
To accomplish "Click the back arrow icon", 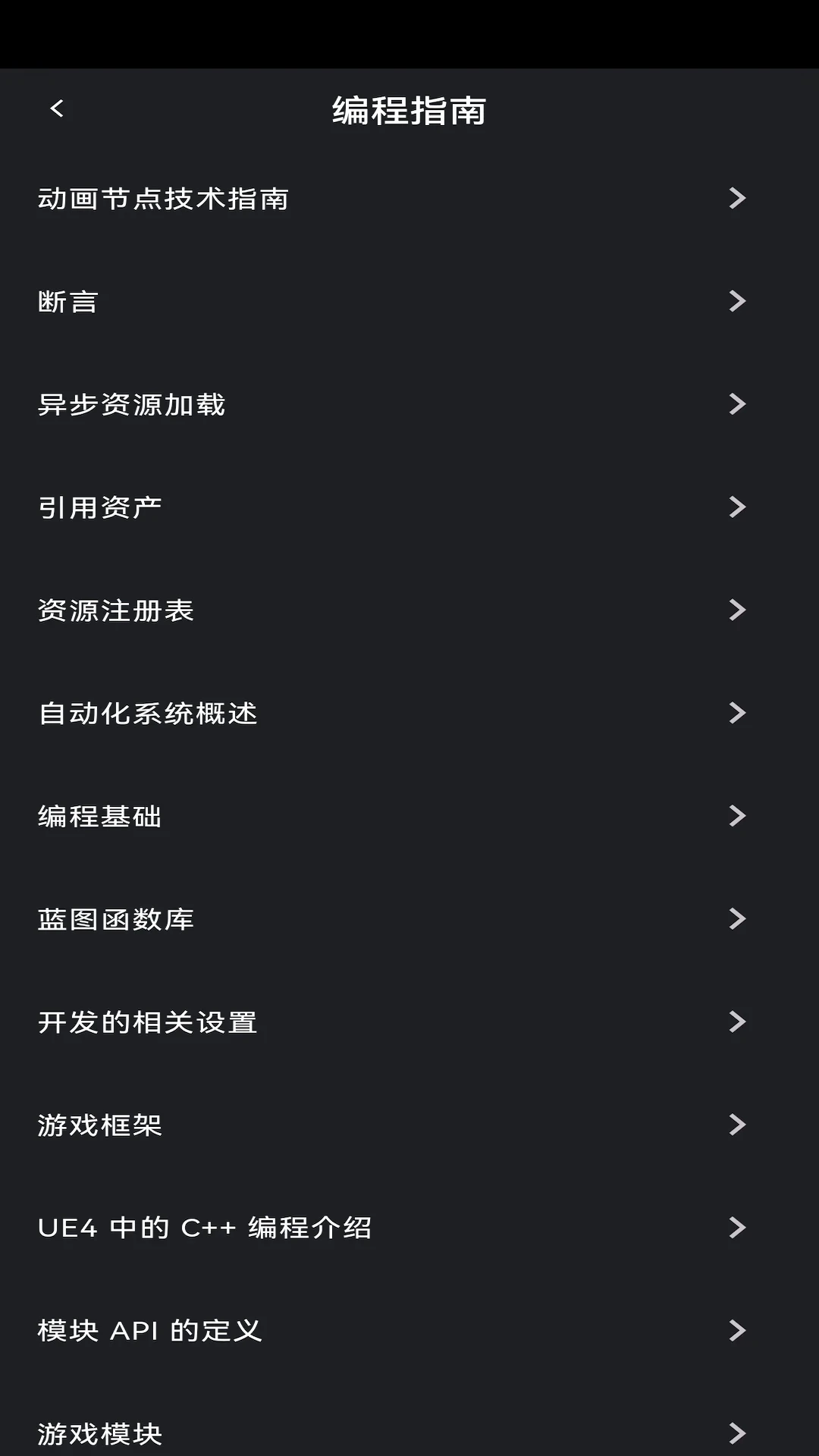I will 55,109.
